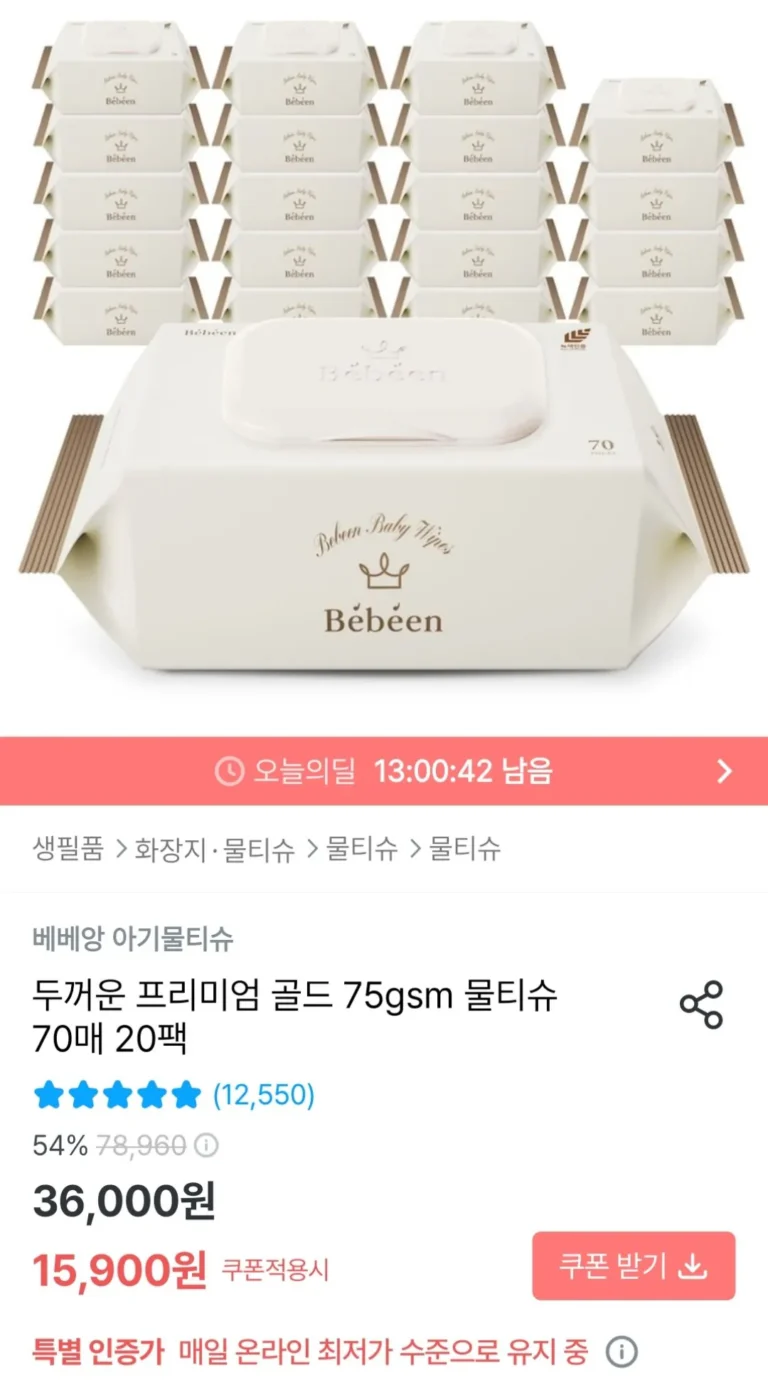This screenshot has height=1392, width=768.
Task: Share this wet wipes product
Action: point(701,1005)
